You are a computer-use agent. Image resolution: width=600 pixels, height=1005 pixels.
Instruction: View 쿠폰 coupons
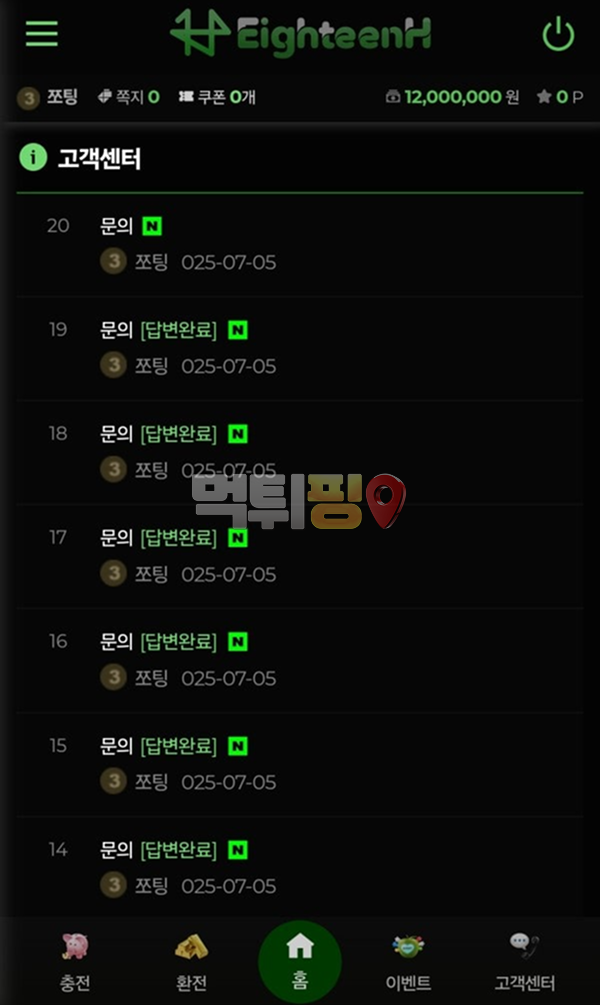tap(217, 97)
